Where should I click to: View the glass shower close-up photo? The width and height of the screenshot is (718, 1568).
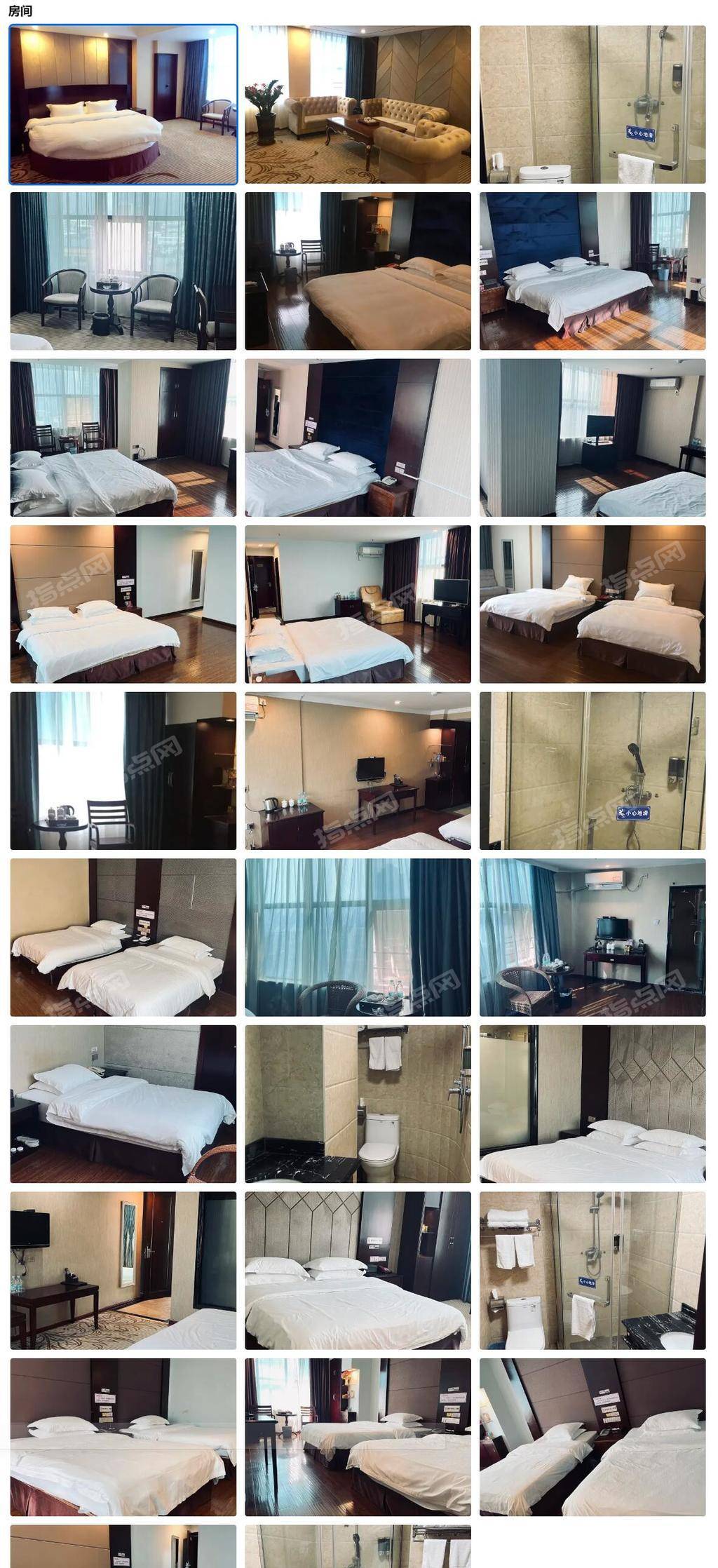click(592, 771)
